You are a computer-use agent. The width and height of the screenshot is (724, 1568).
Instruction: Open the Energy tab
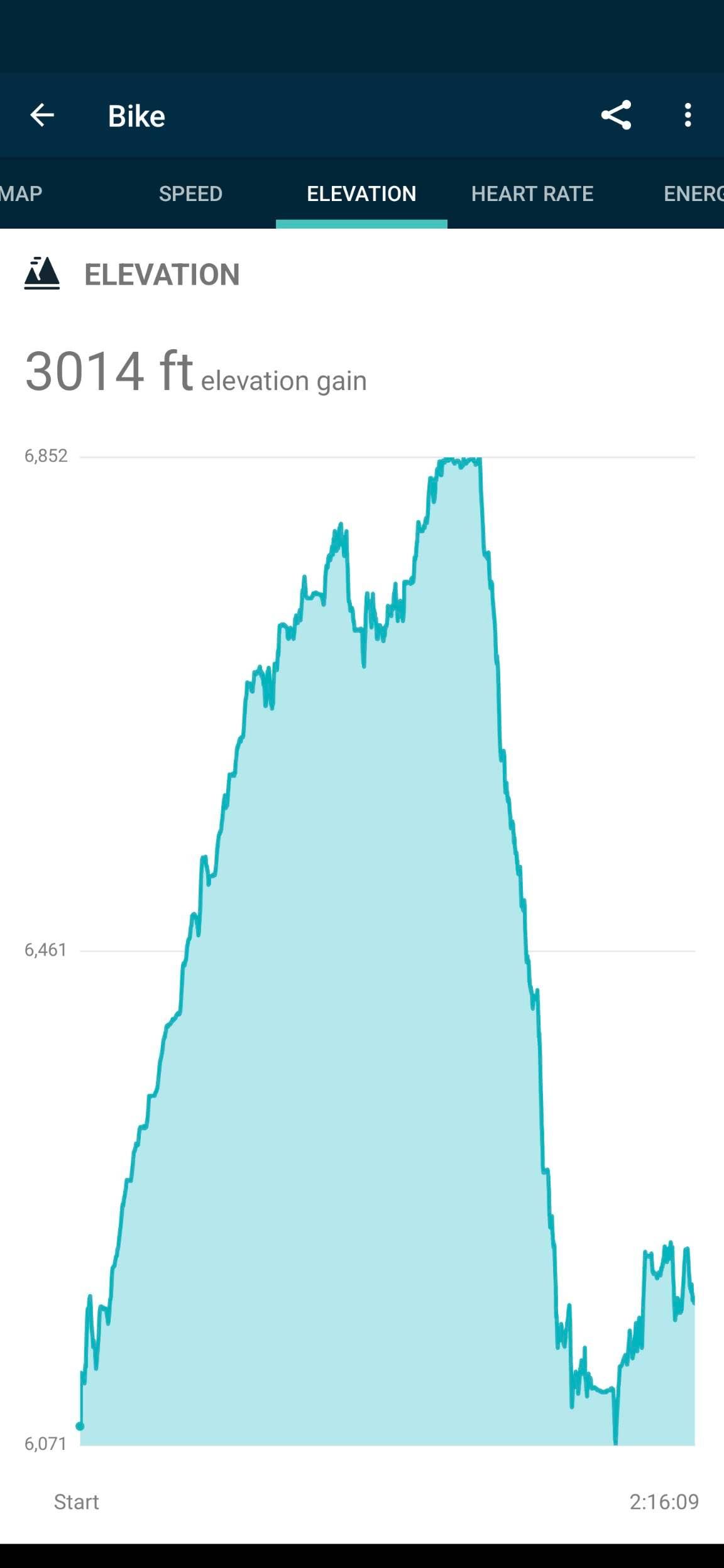pos(693,193)
